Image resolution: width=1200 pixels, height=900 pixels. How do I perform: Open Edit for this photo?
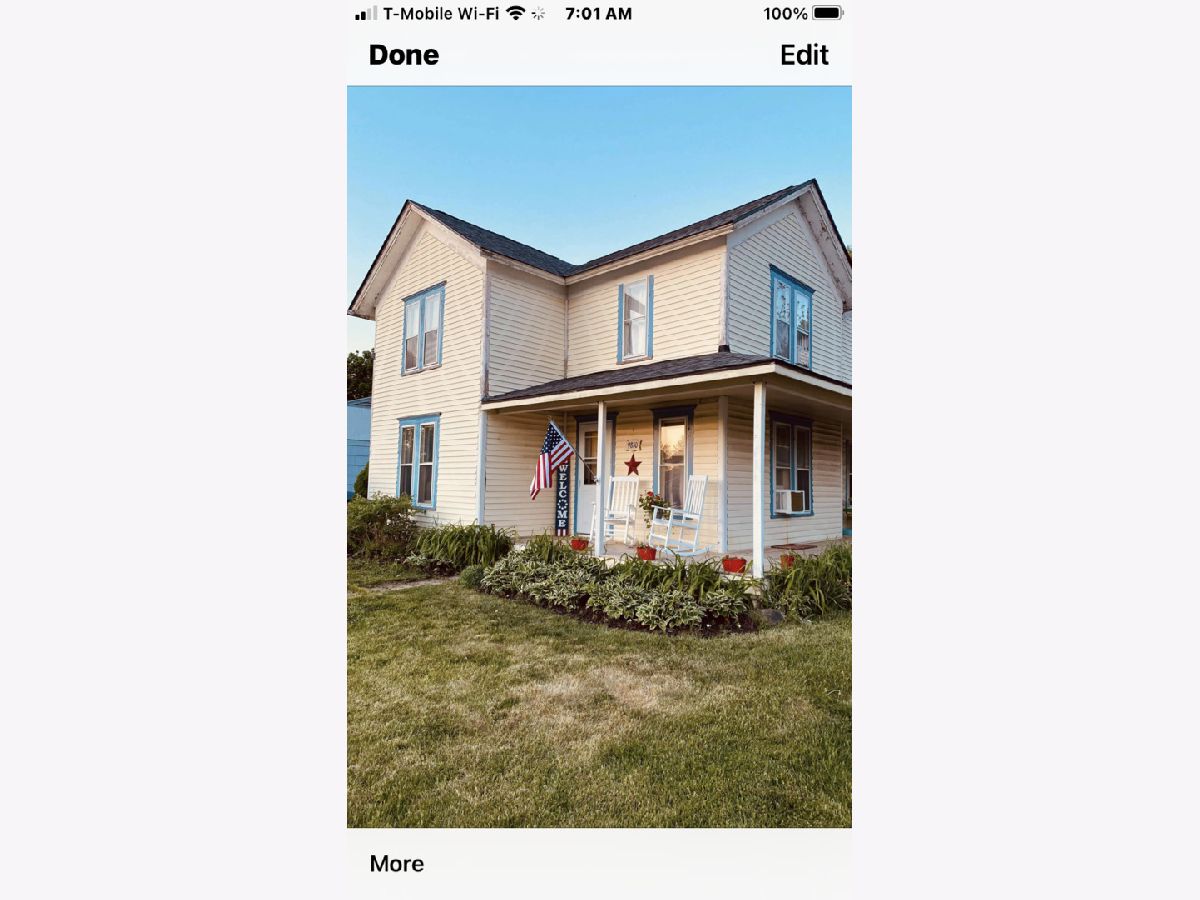(804, 55)
